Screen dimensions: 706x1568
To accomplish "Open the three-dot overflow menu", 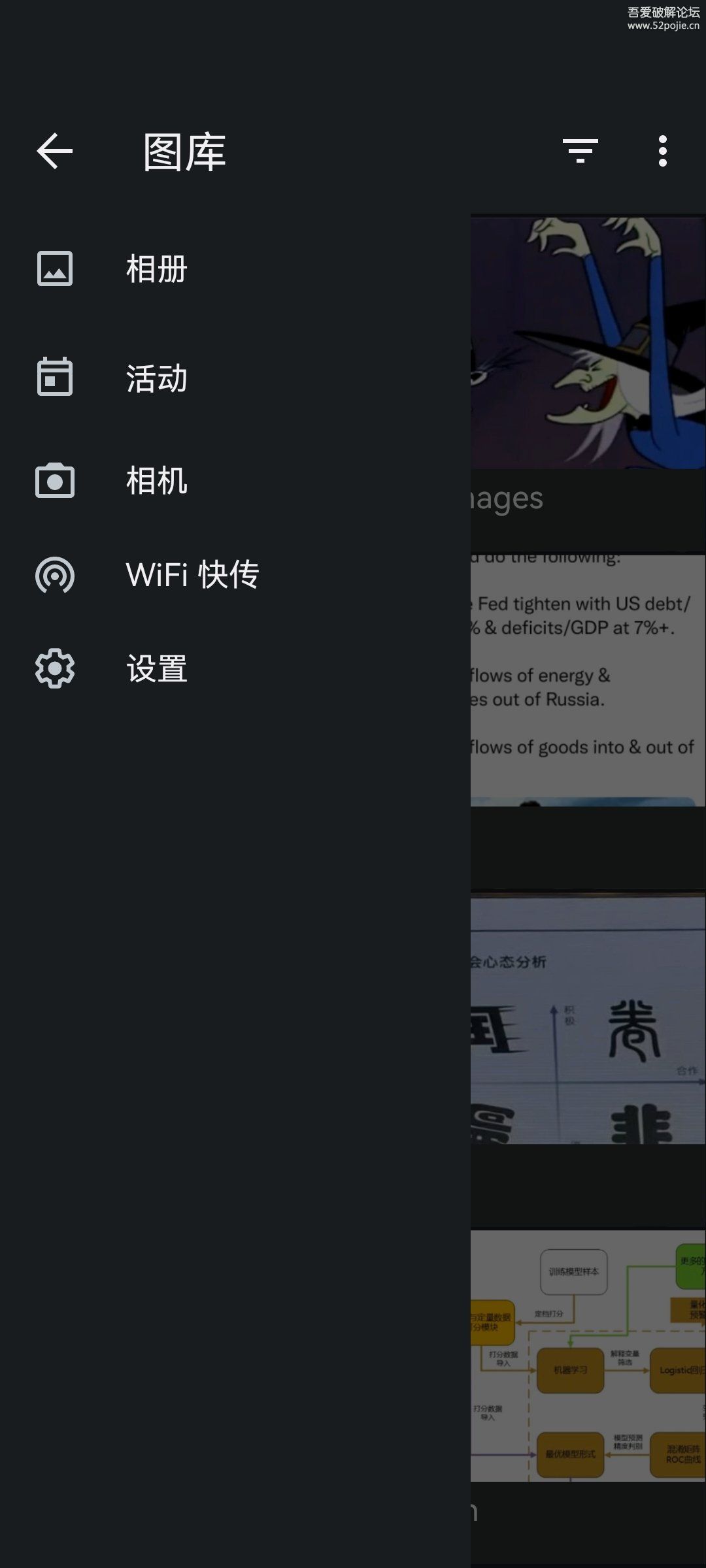I will pyautogui.click(x=663, y=152).
